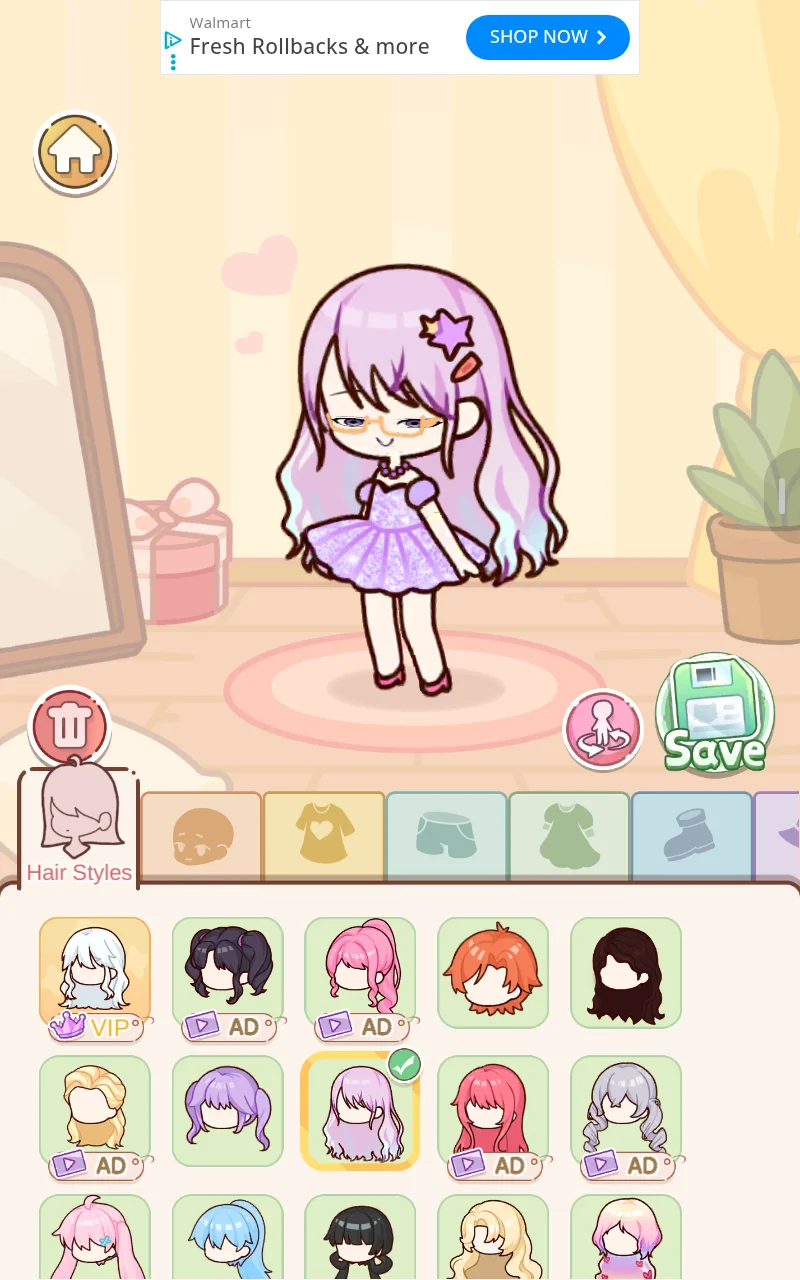Tap the pink character pose rotate button
Viewport: 800px width, 1280px height.
point(603,729)
